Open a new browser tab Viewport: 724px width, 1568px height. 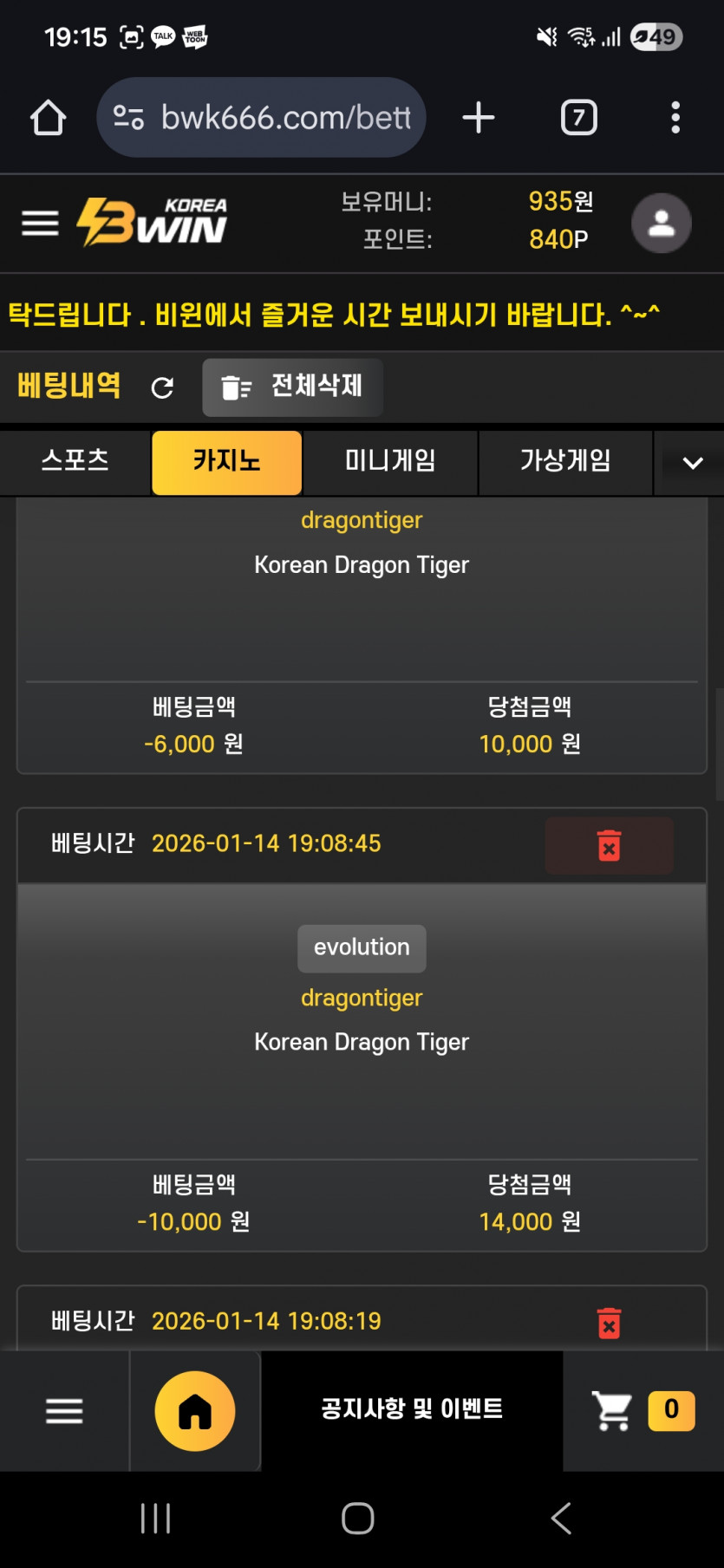coord(478,118)
